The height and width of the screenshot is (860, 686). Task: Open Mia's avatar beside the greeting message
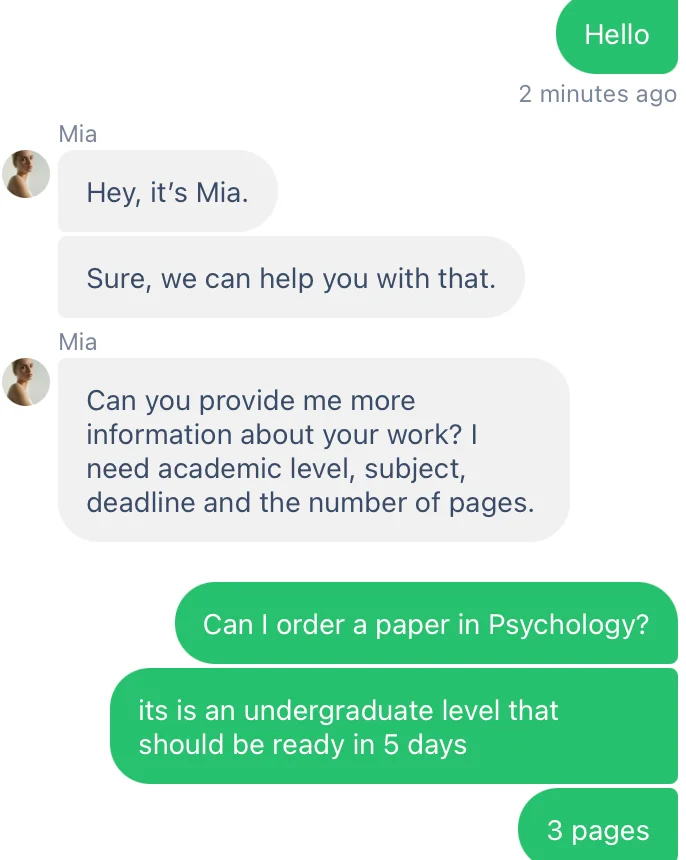pos(26,174)
